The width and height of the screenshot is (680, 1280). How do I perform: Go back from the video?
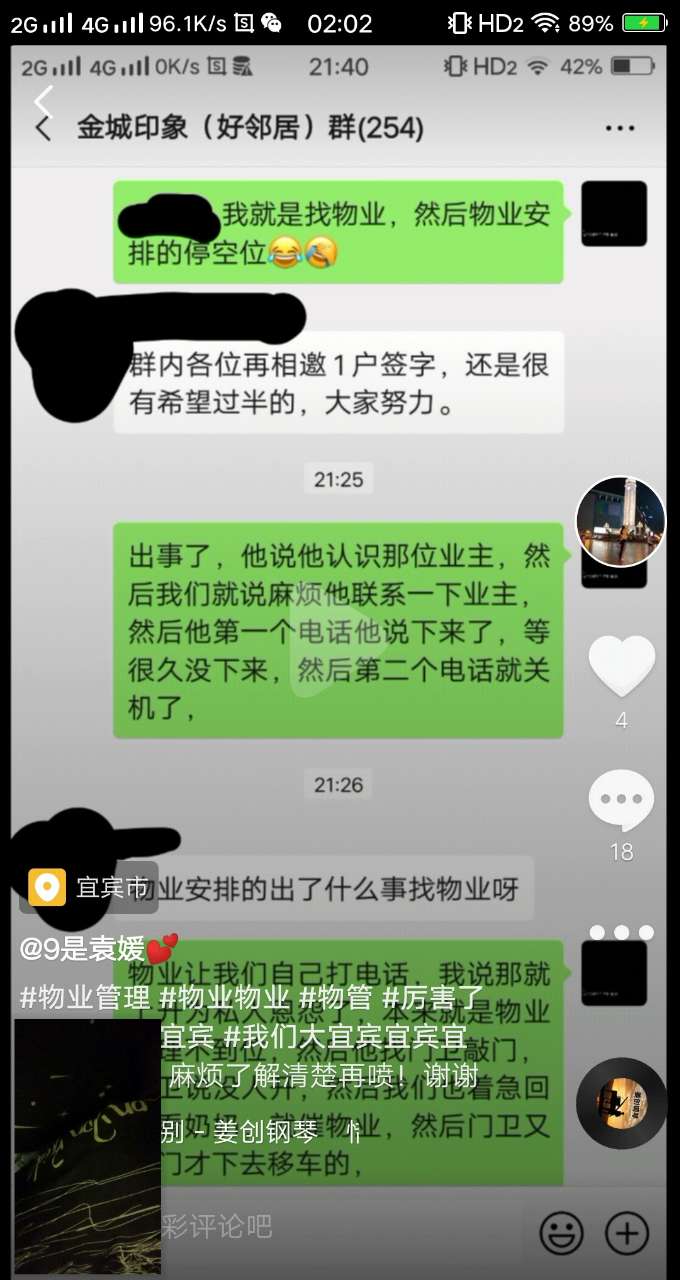pyautogui.click(x=43, y=101)
